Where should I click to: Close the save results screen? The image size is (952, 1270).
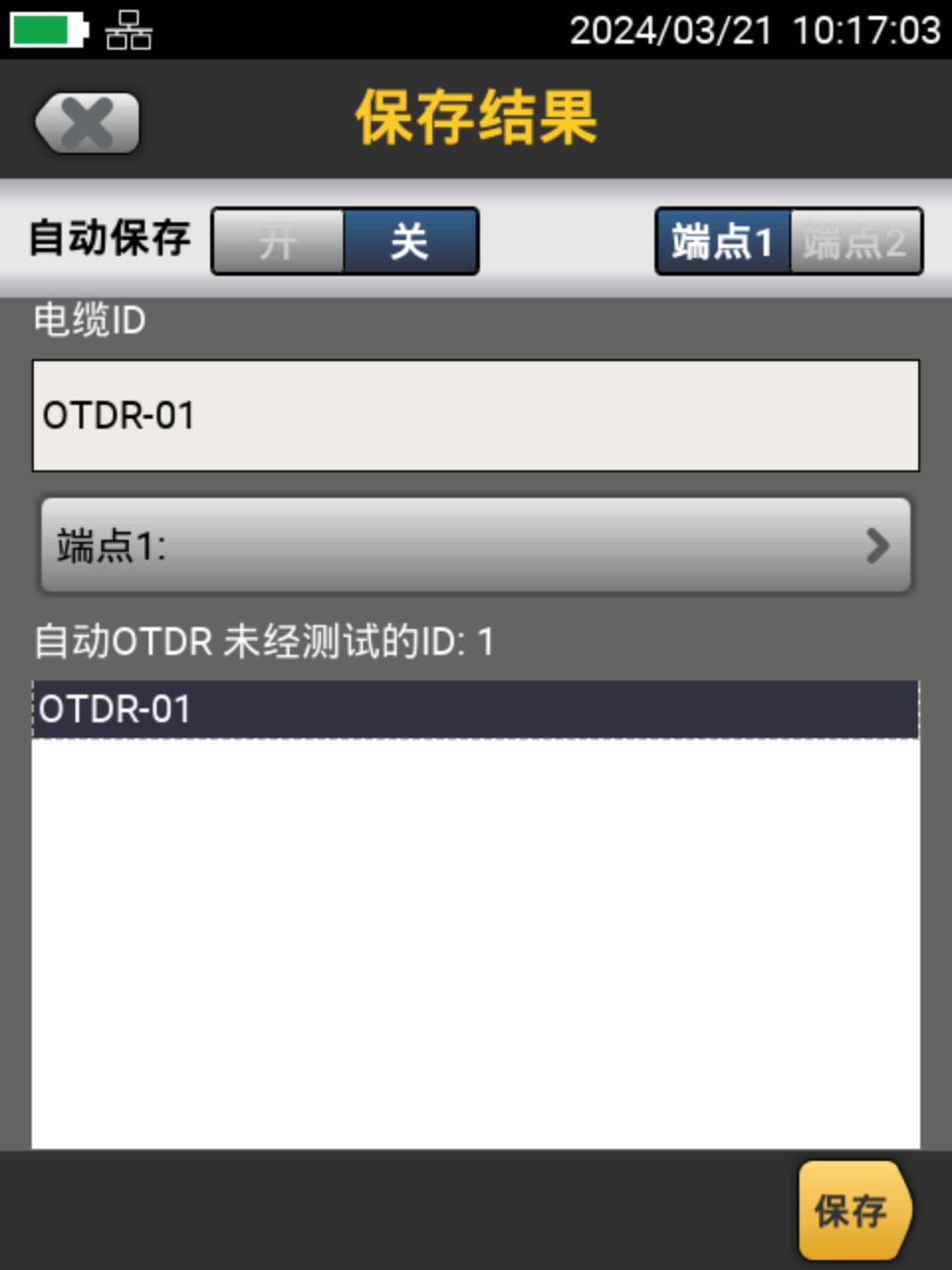tap(87, 124)
